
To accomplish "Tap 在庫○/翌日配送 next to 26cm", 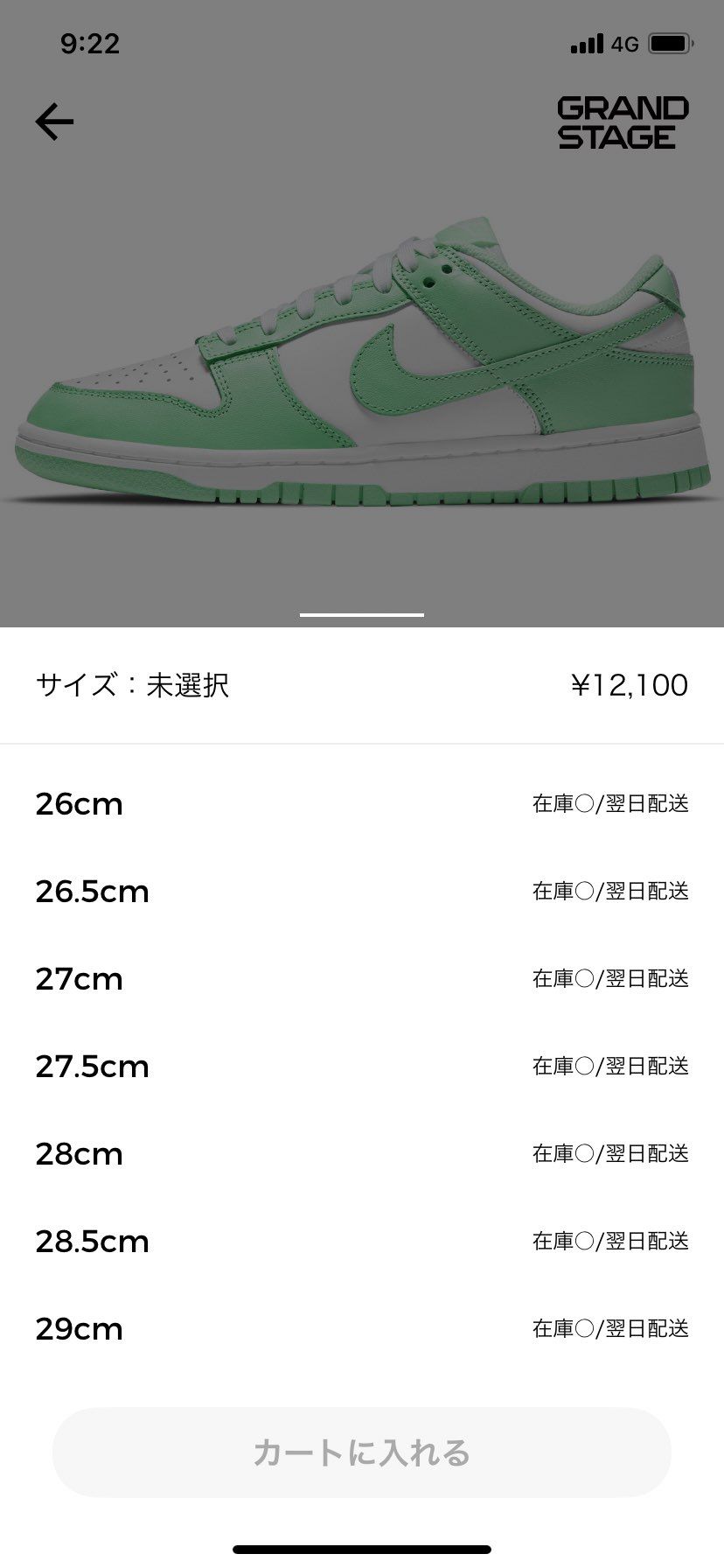I will [x=612, y=804].
